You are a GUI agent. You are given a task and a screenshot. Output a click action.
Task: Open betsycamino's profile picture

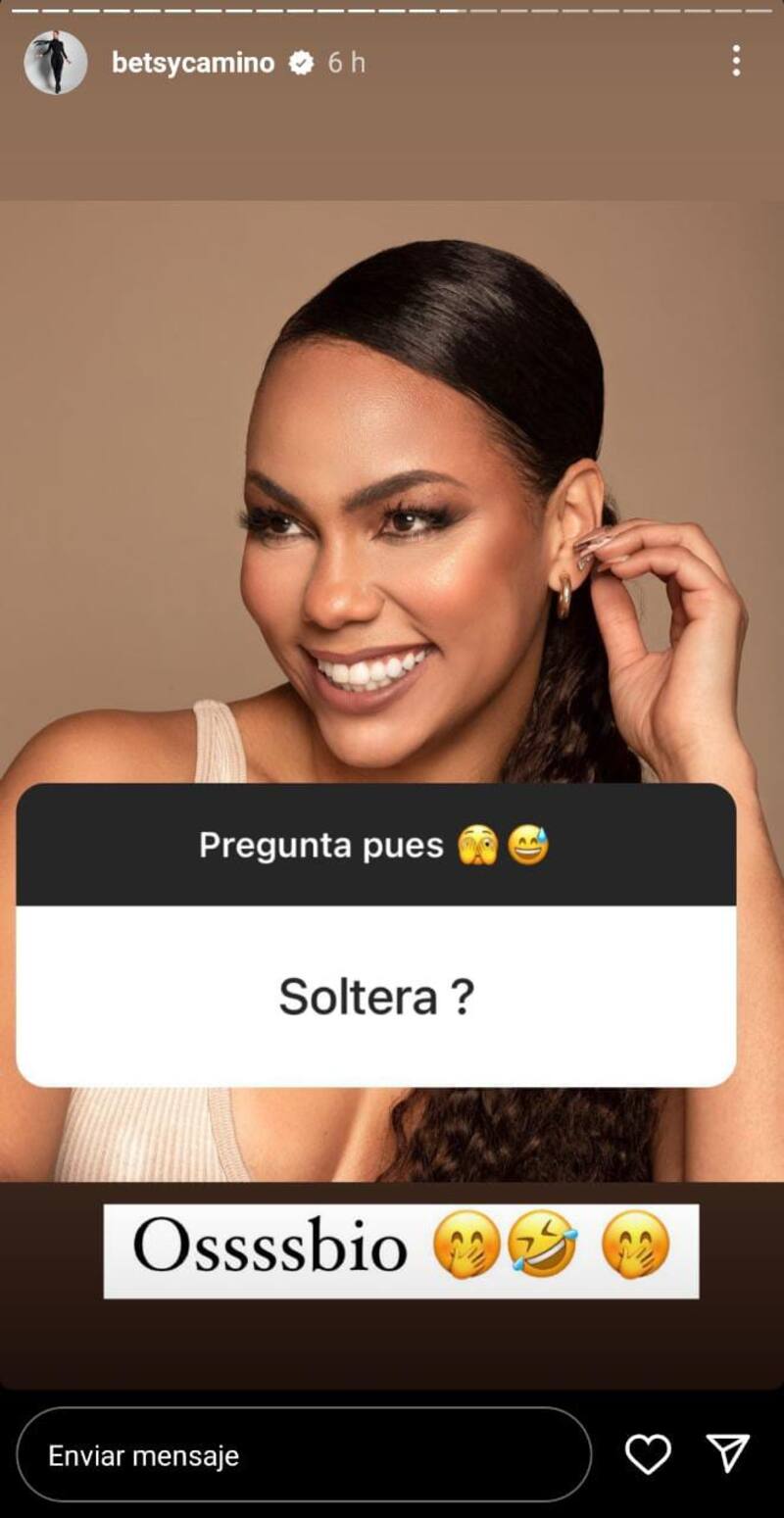pos(55,62)
